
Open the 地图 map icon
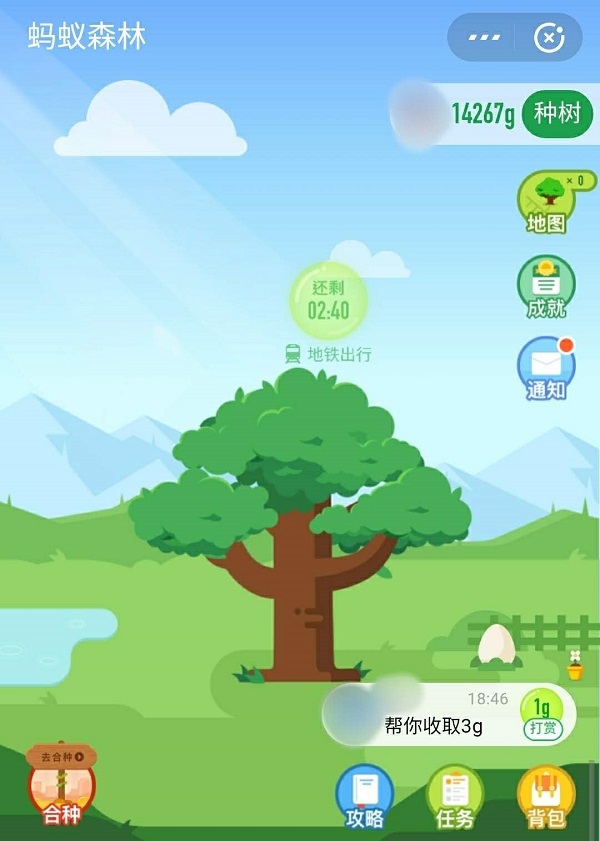(546, 201)
